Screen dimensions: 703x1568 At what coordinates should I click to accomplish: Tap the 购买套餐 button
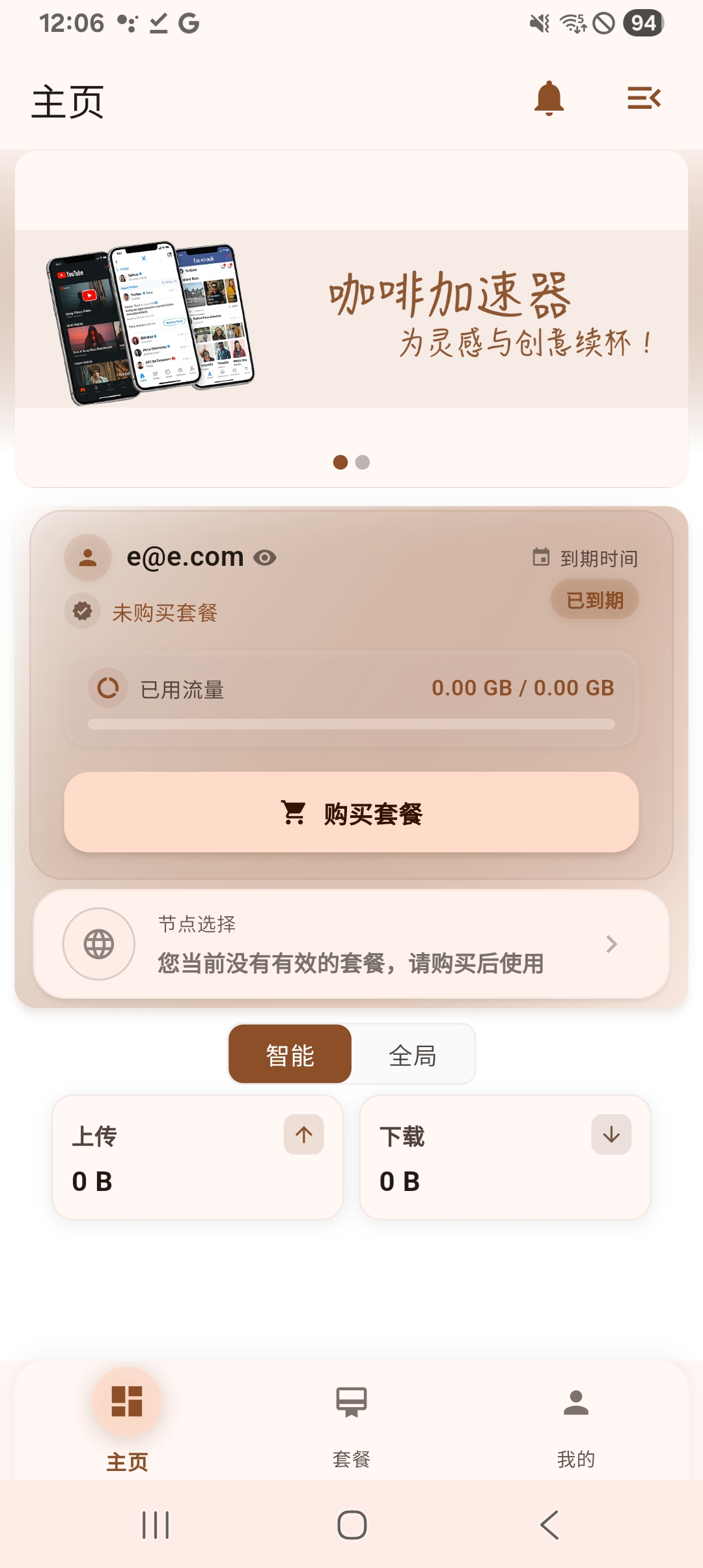(351, 813)
